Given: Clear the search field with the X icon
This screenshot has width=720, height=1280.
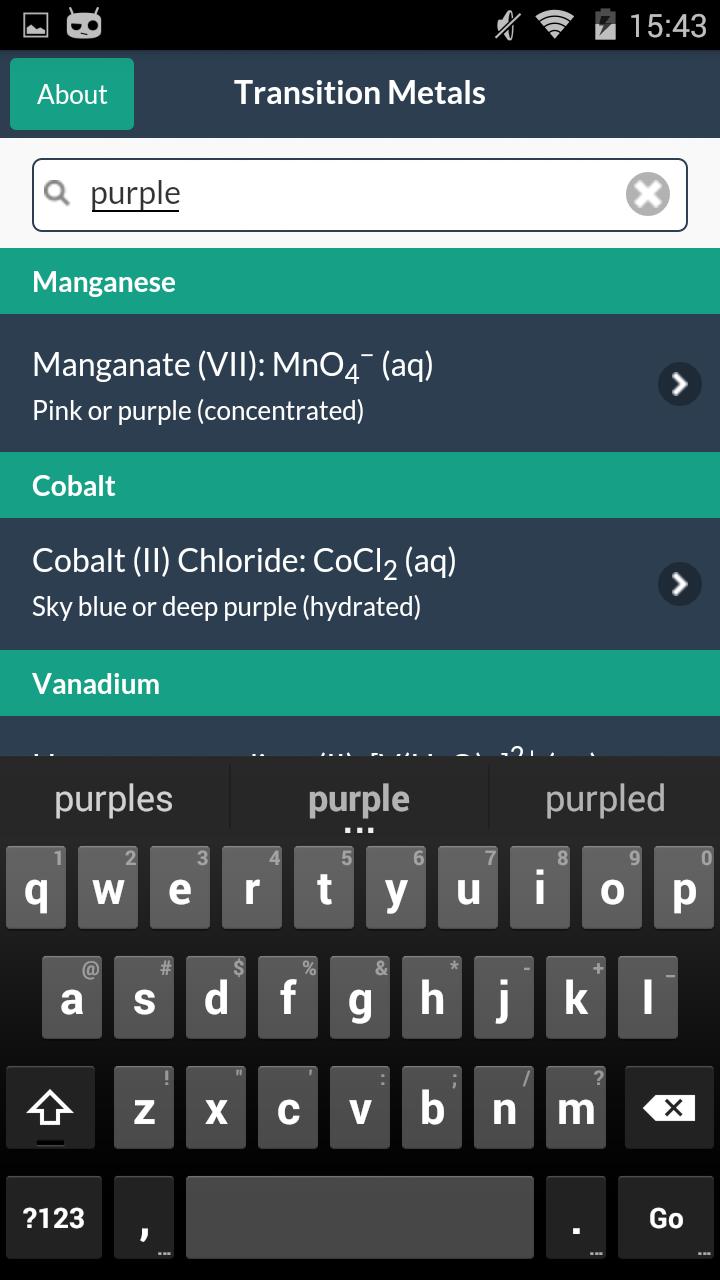Looking at the screenshot, I should pos(648,193).
